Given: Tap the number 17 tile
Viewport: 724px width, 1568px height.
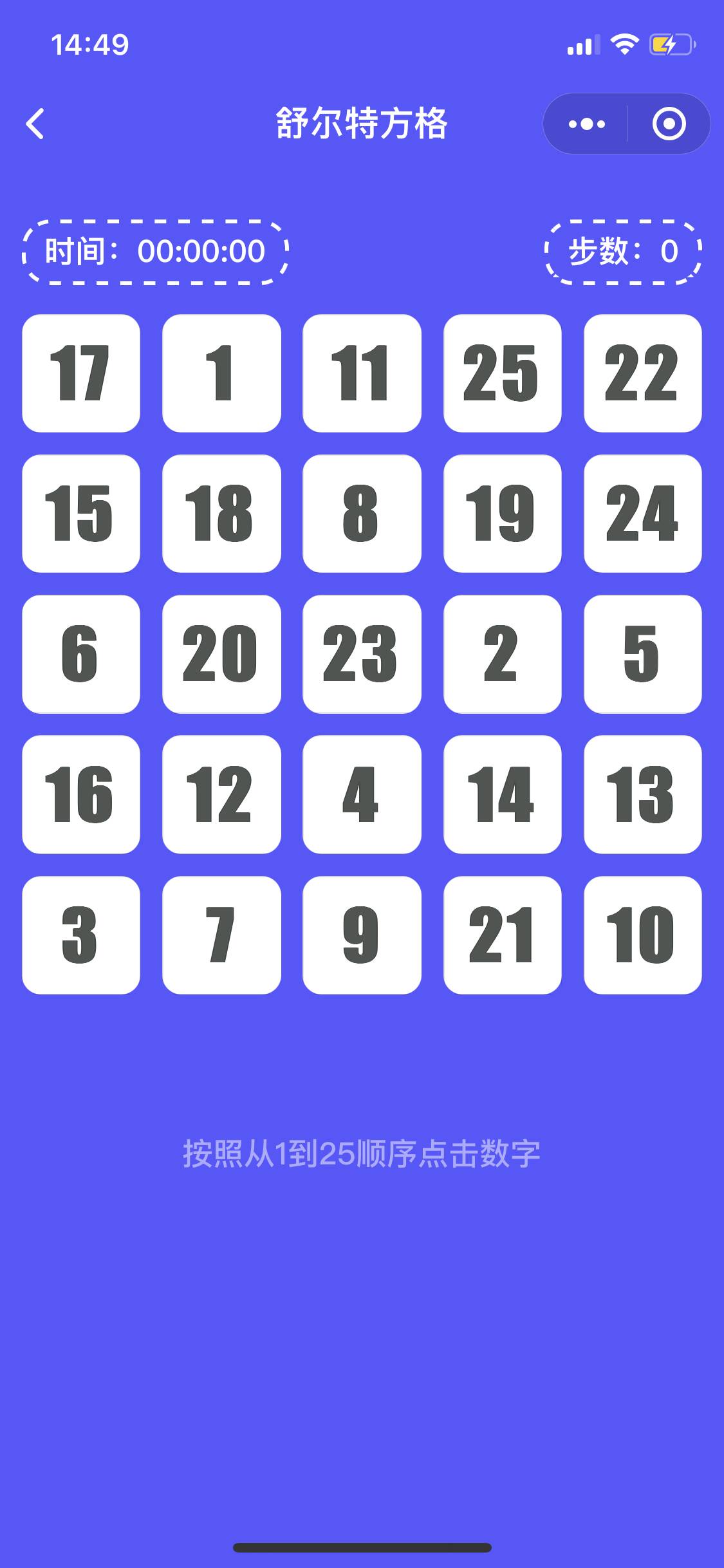Looking at the screenshot, I should tap(81, 373).
